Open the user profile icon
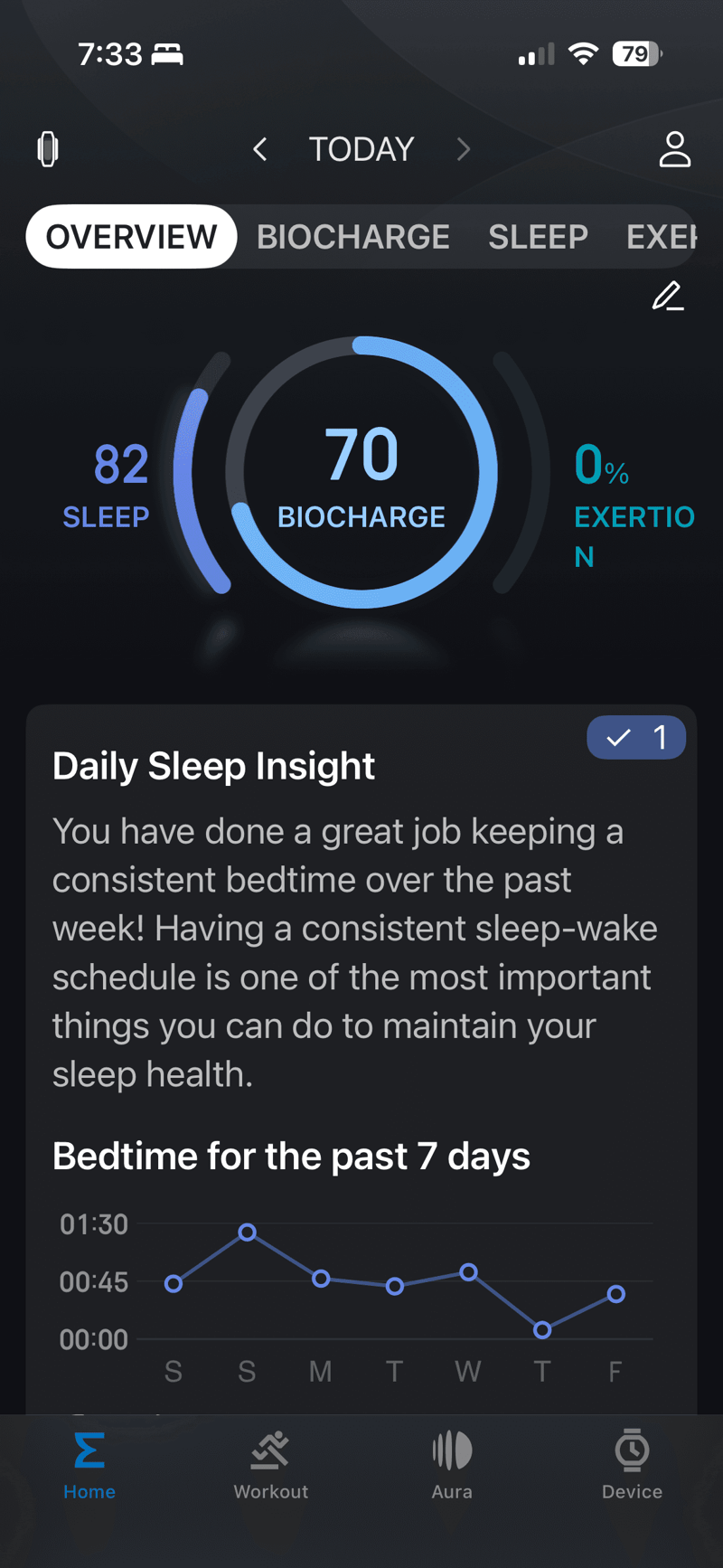The height and width of the screenshot is (1568, 723). (x=674, y=149)
